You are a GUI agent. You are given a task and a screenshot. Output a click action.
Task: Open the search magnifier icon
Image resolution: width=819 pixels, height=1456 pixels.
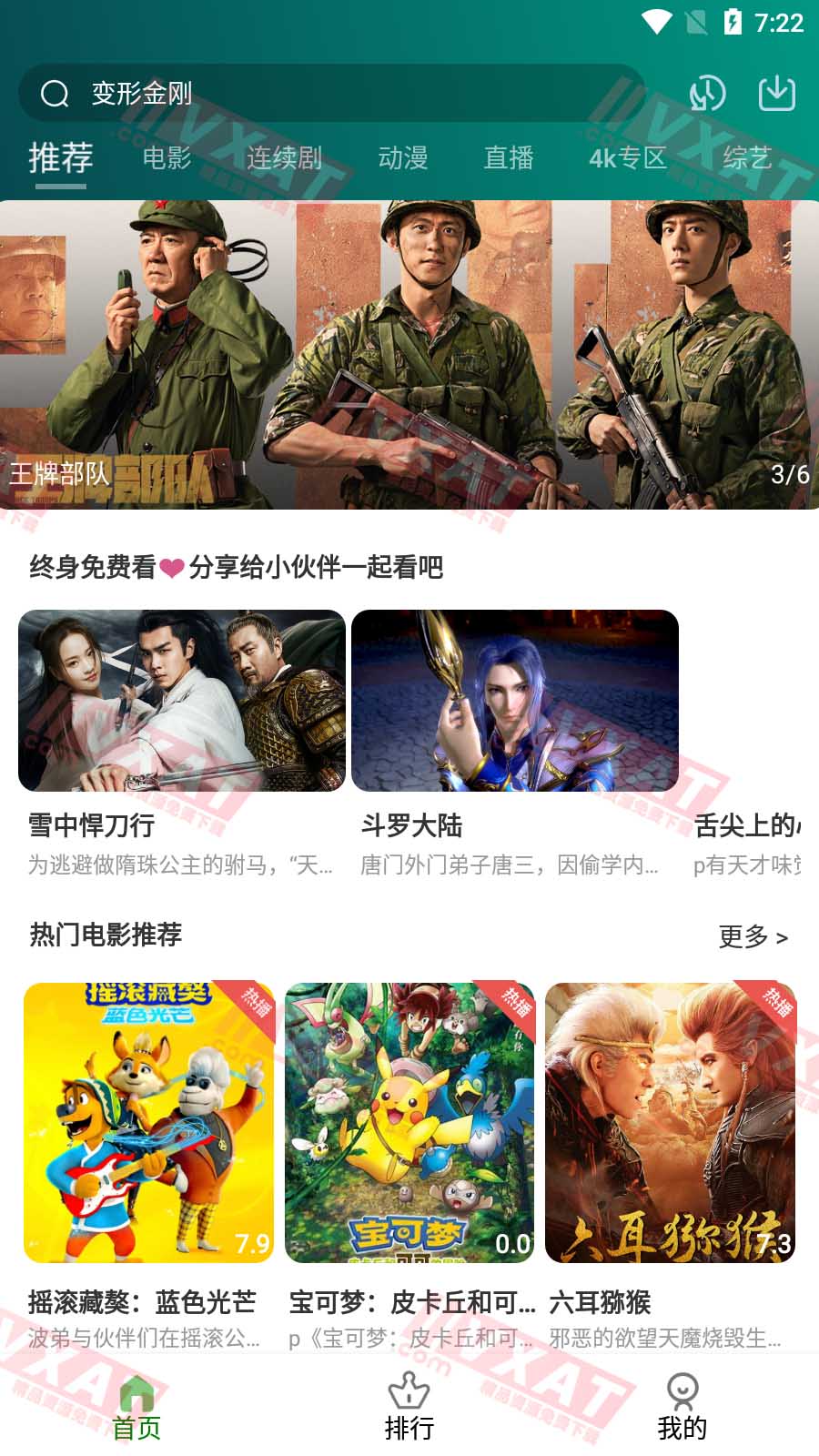(x=55, y=93)
